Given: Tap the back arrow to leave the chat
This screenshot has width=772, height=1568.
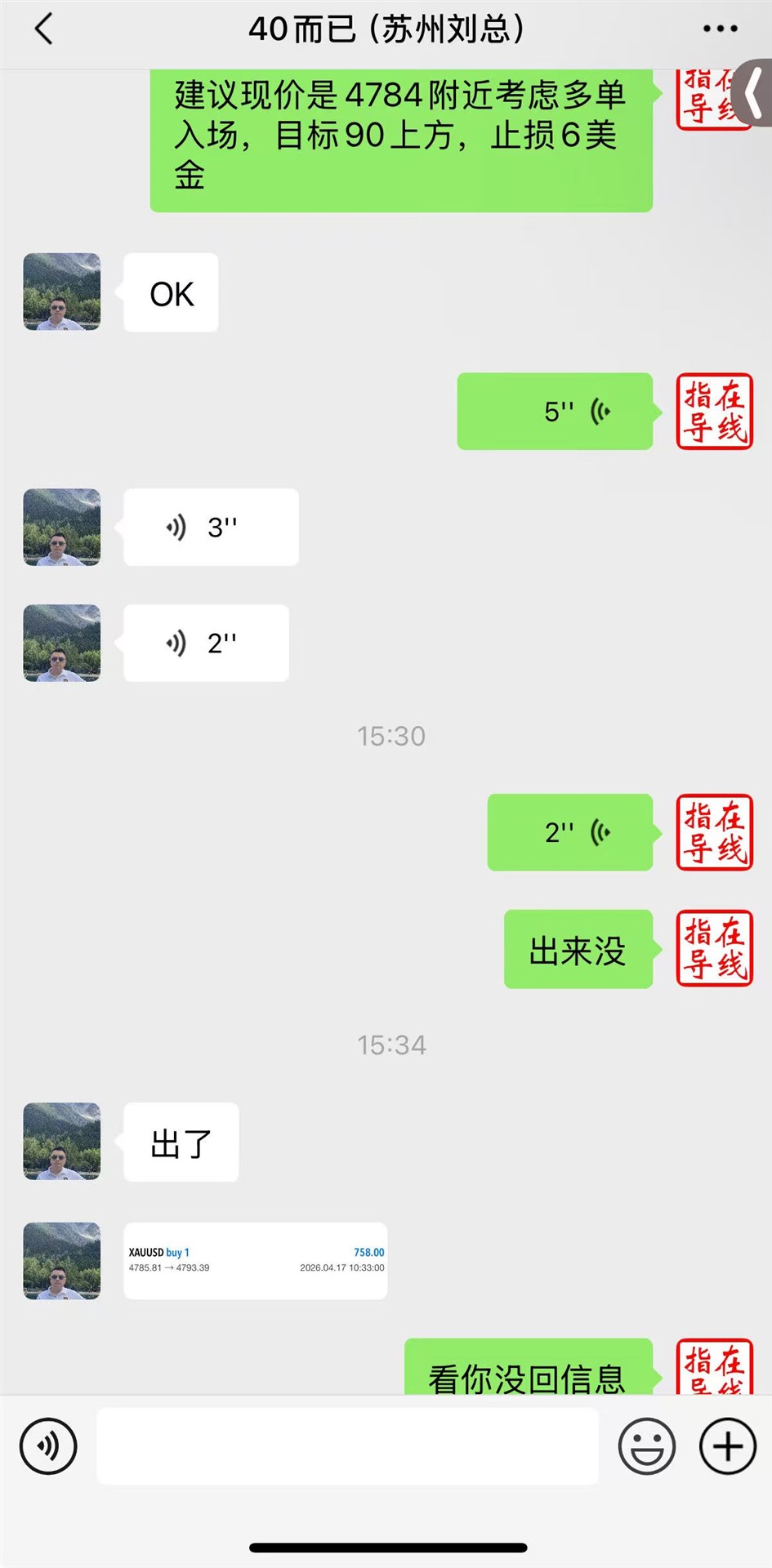Looking at the screenshot, I should tap(42, 28).
